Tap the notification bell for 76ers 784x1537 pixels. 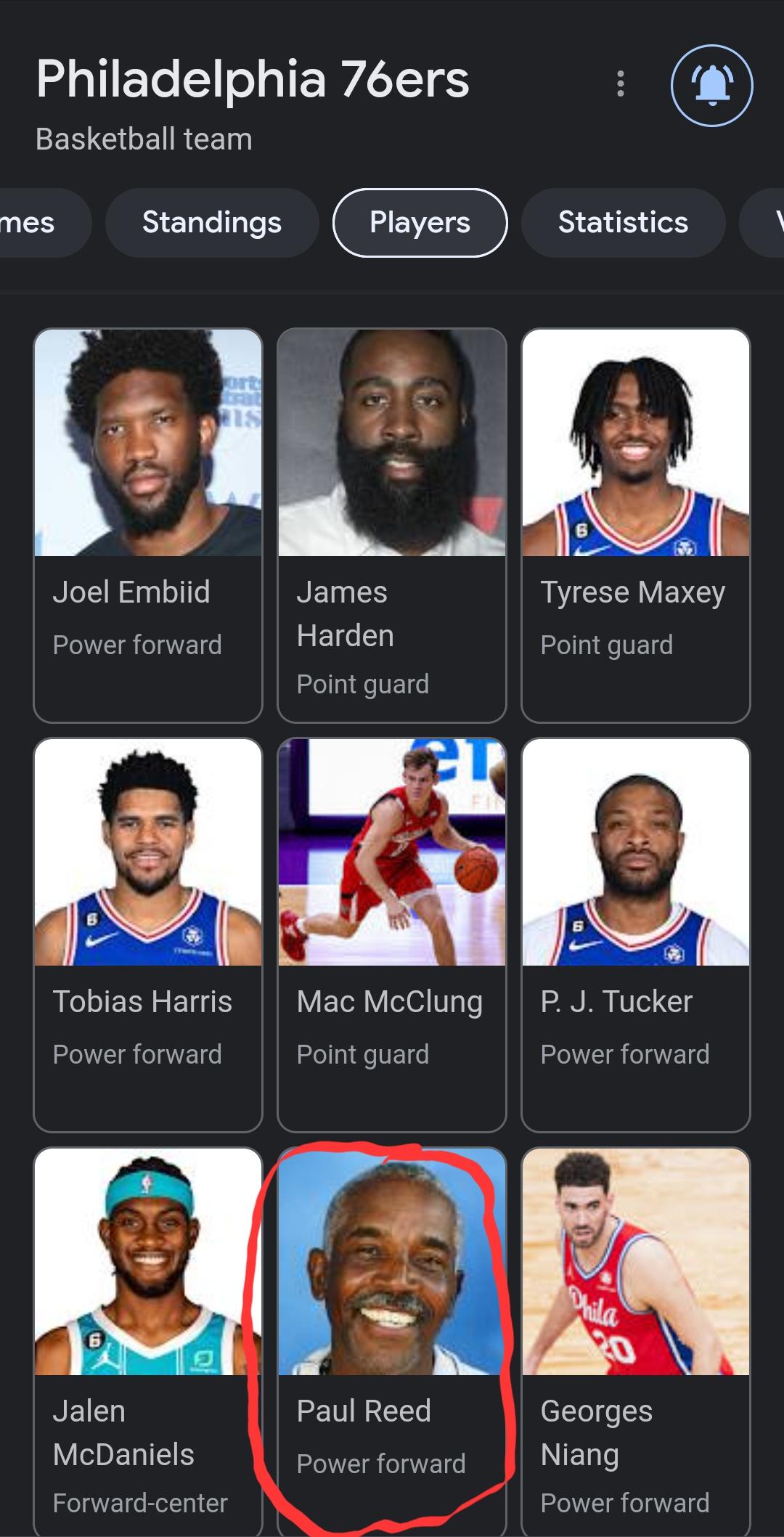click(x=711, y=86)
